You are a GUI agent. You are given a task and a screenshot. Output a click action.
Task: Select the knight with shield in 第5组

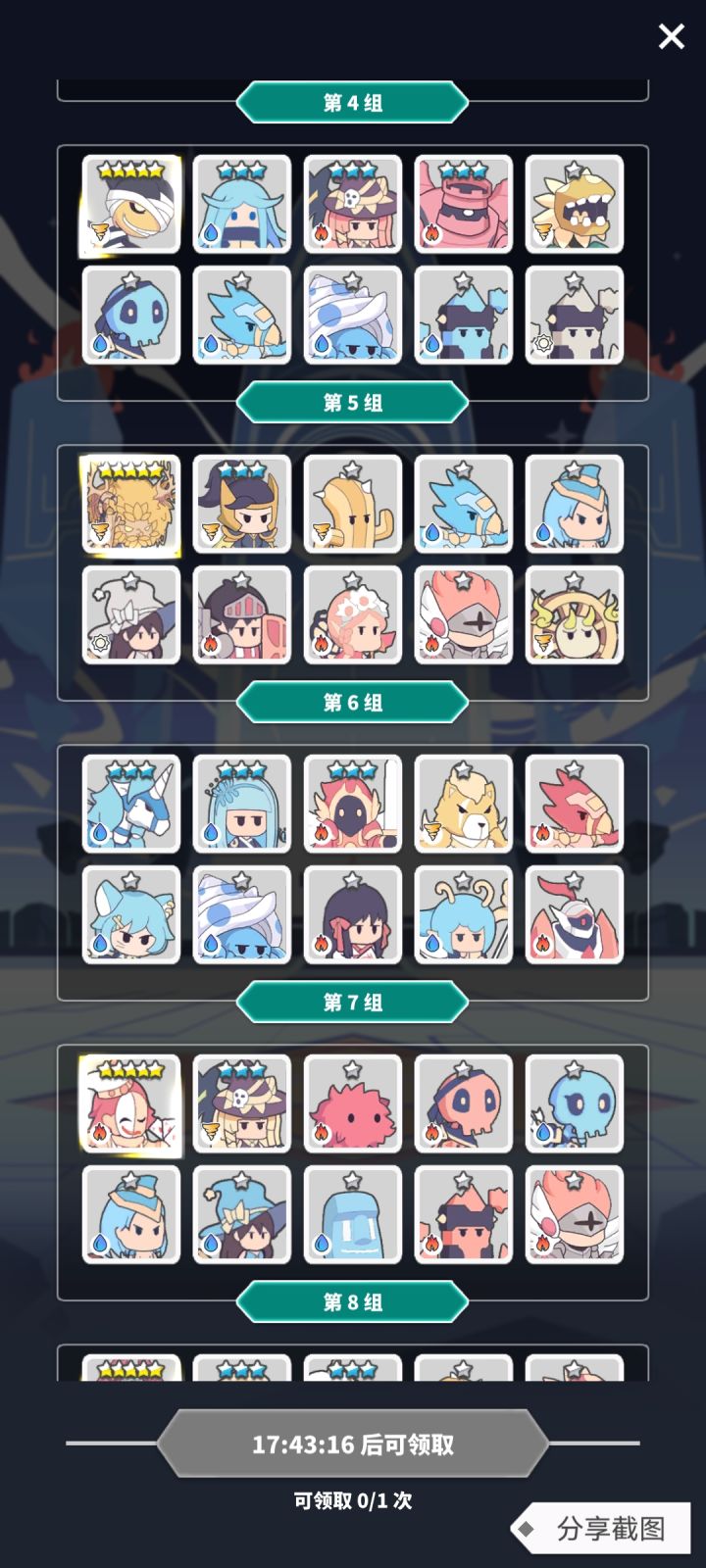coord(241,615)
